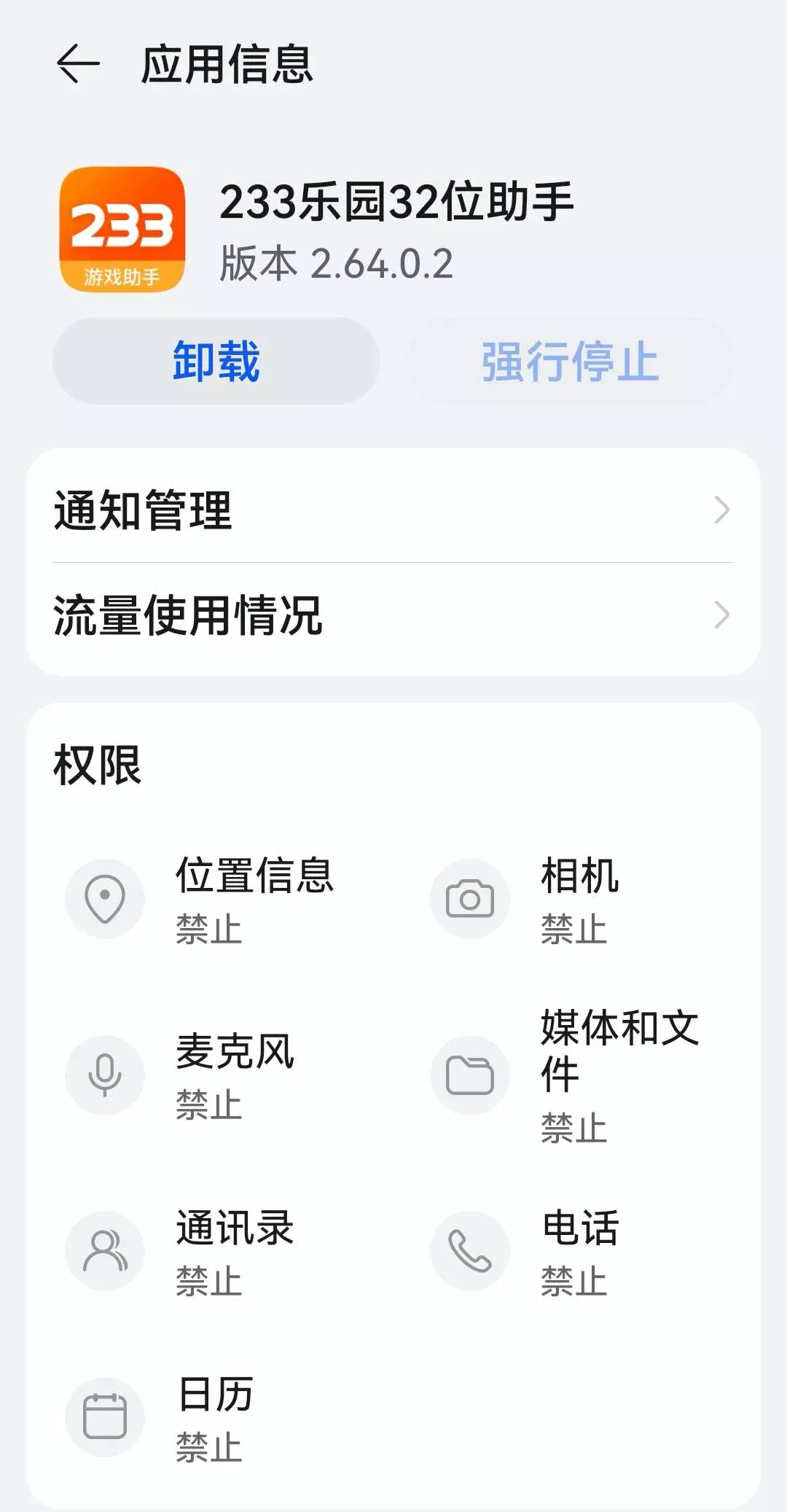The height and width of the screenshot is (1512, 787).
Task: Open 麦克风 permission
Action: (x=211, y=1075)
